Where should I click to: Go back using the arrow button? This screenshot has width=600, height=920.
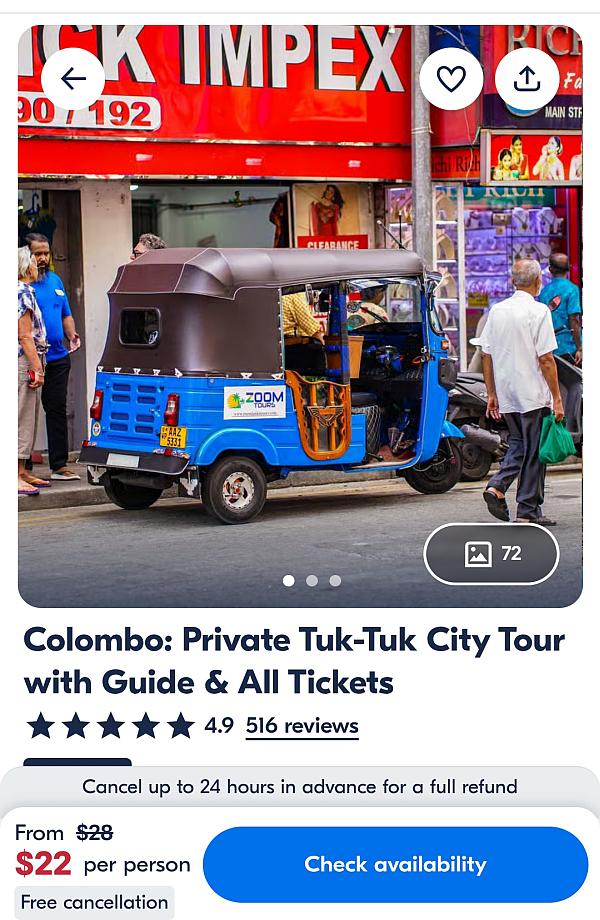[73, 79]
